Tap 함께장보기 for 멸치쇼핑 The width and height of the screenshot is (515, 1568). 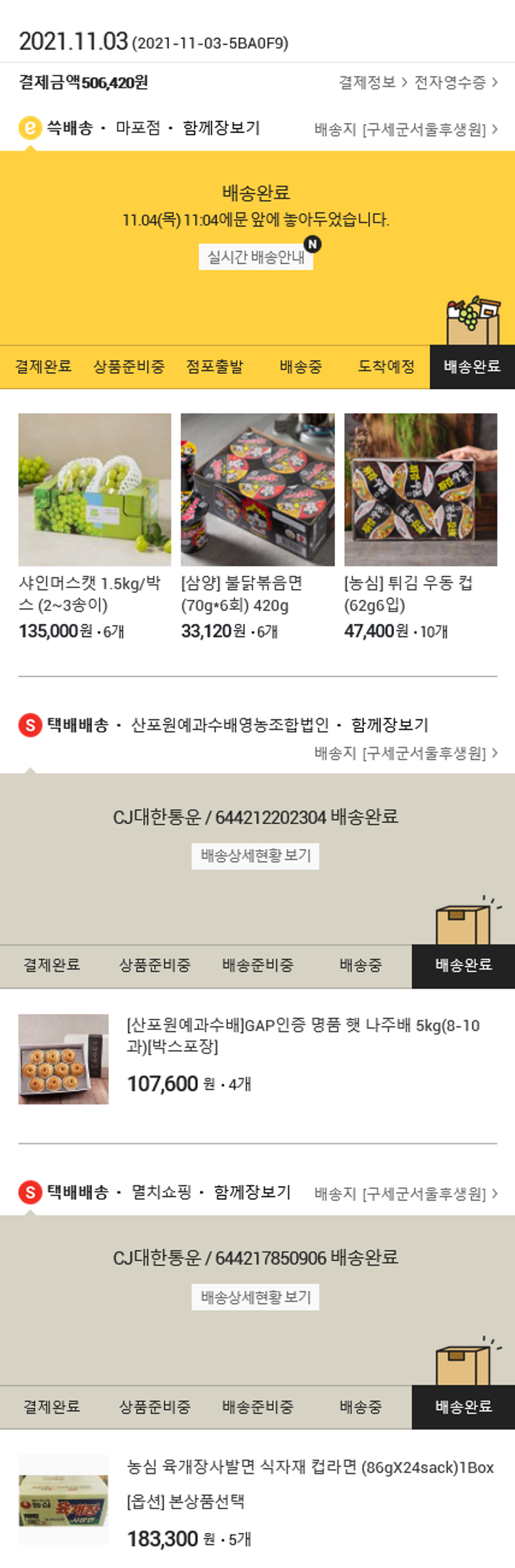[252, 1192]
